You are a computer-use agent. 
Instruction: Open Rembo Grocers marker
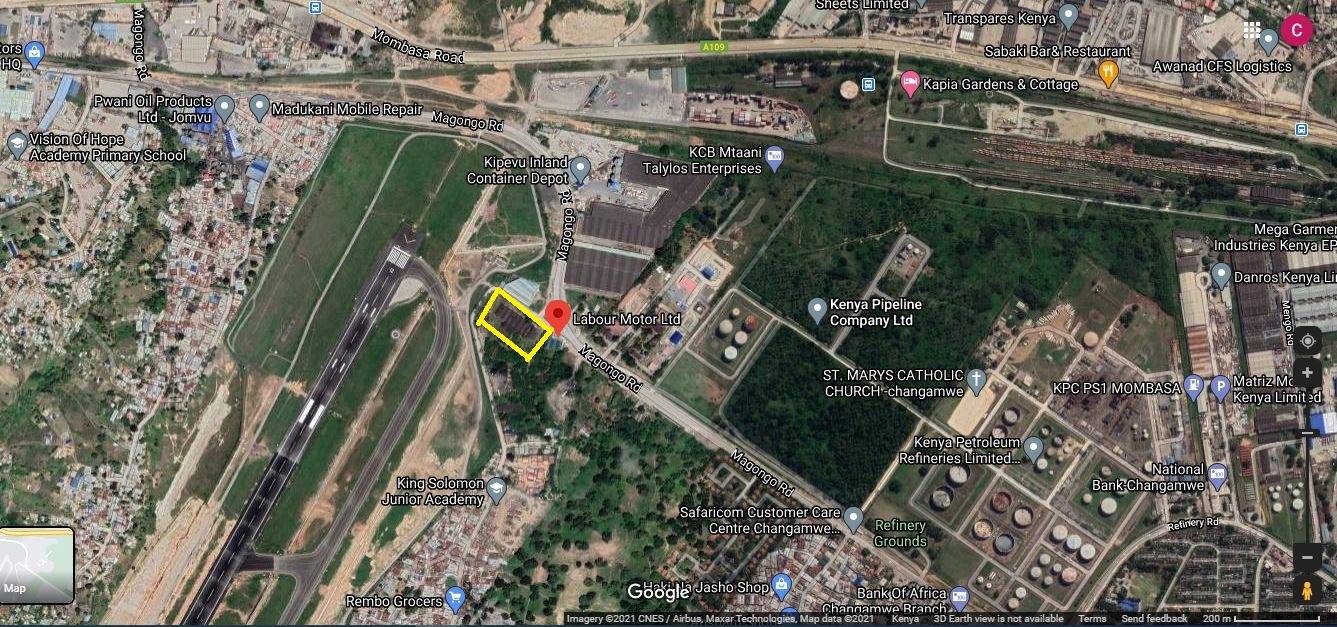(x=455, y=600)
